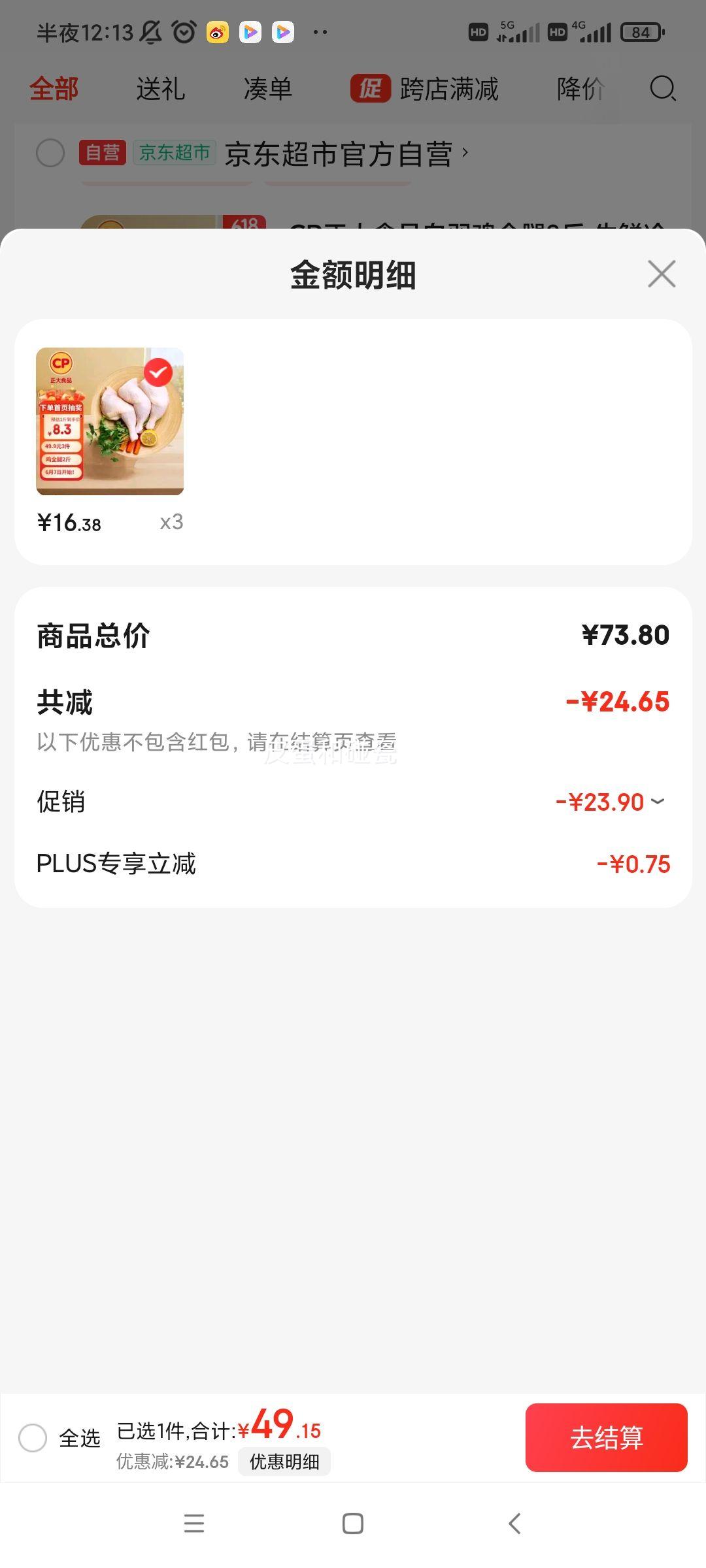Open the chicken leg product thumbnail
The width and height of the screenshot is (706, 1568).
110,421
